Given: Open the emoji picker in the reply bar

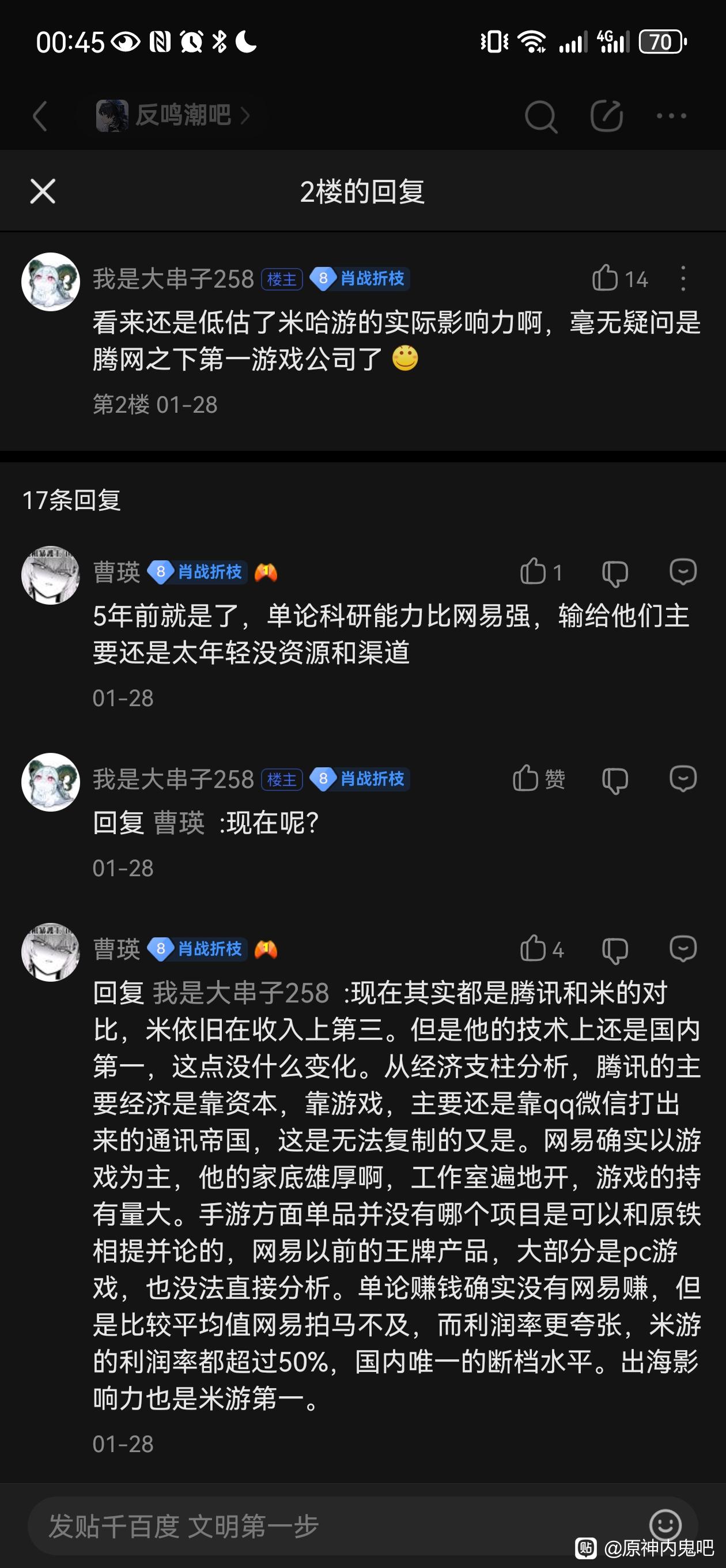Looking at the screenshot, I should (x=665, y=1524).
